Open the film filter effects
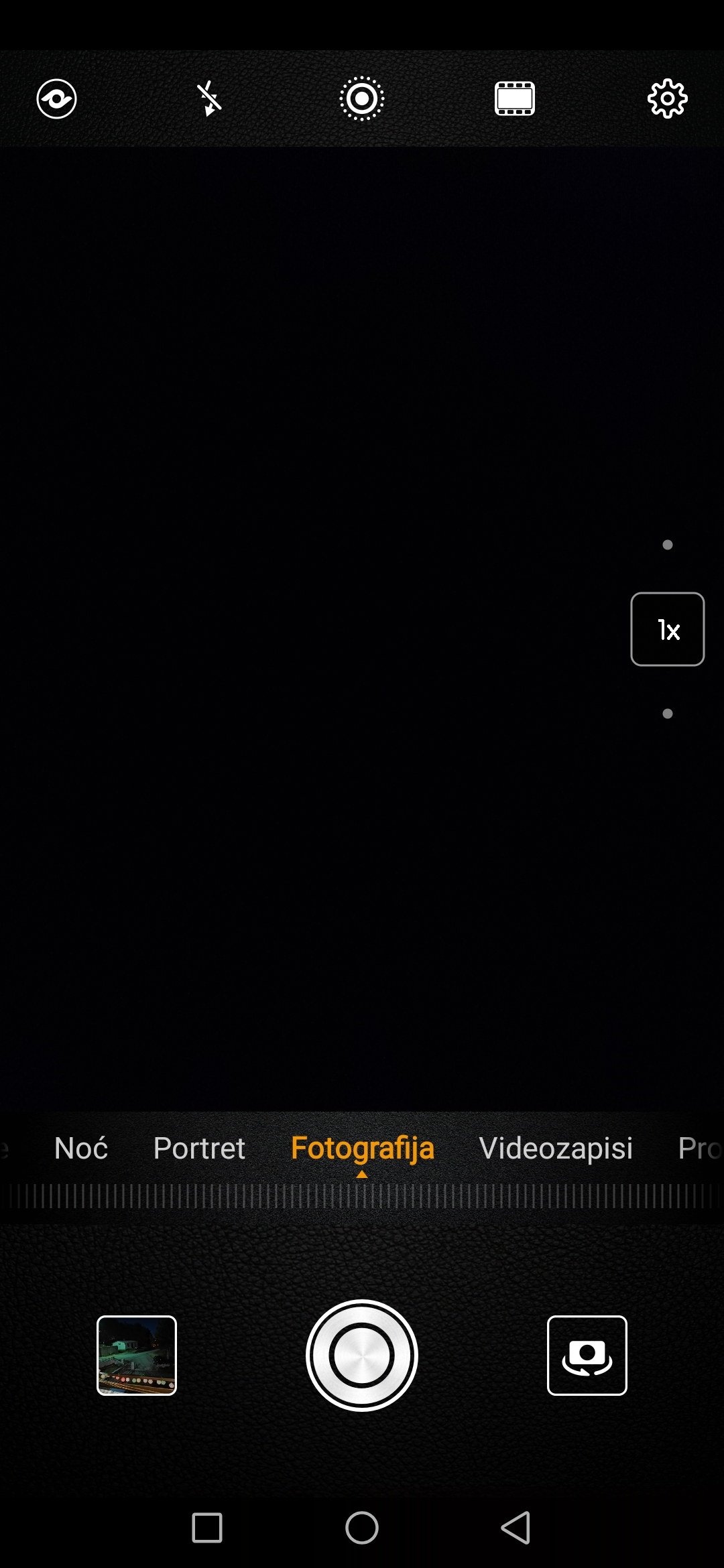The image size is (724, 1568). (515, 99)
